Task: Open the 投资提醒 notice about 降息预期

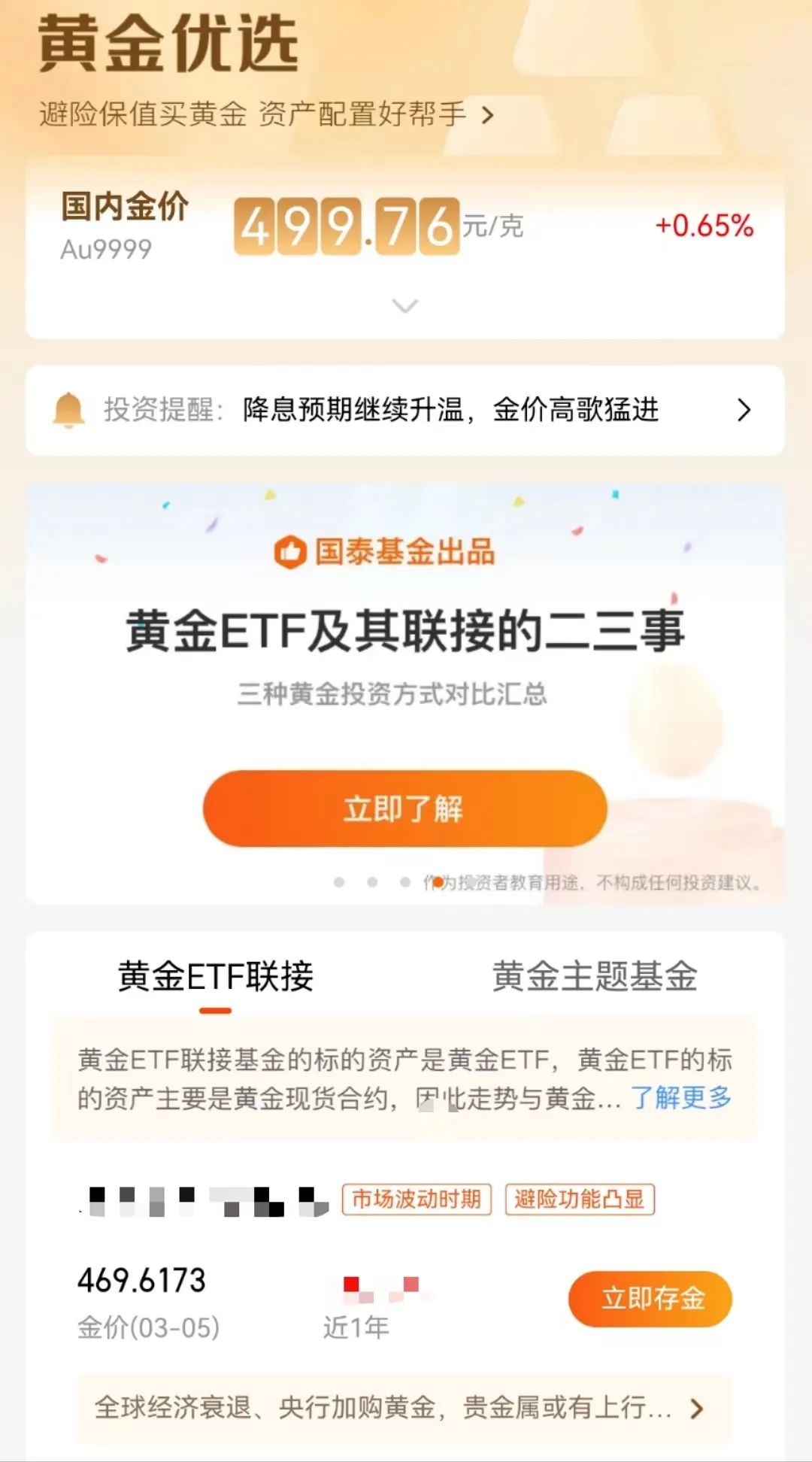Action: pyautogui.click(x=405, y=410)
